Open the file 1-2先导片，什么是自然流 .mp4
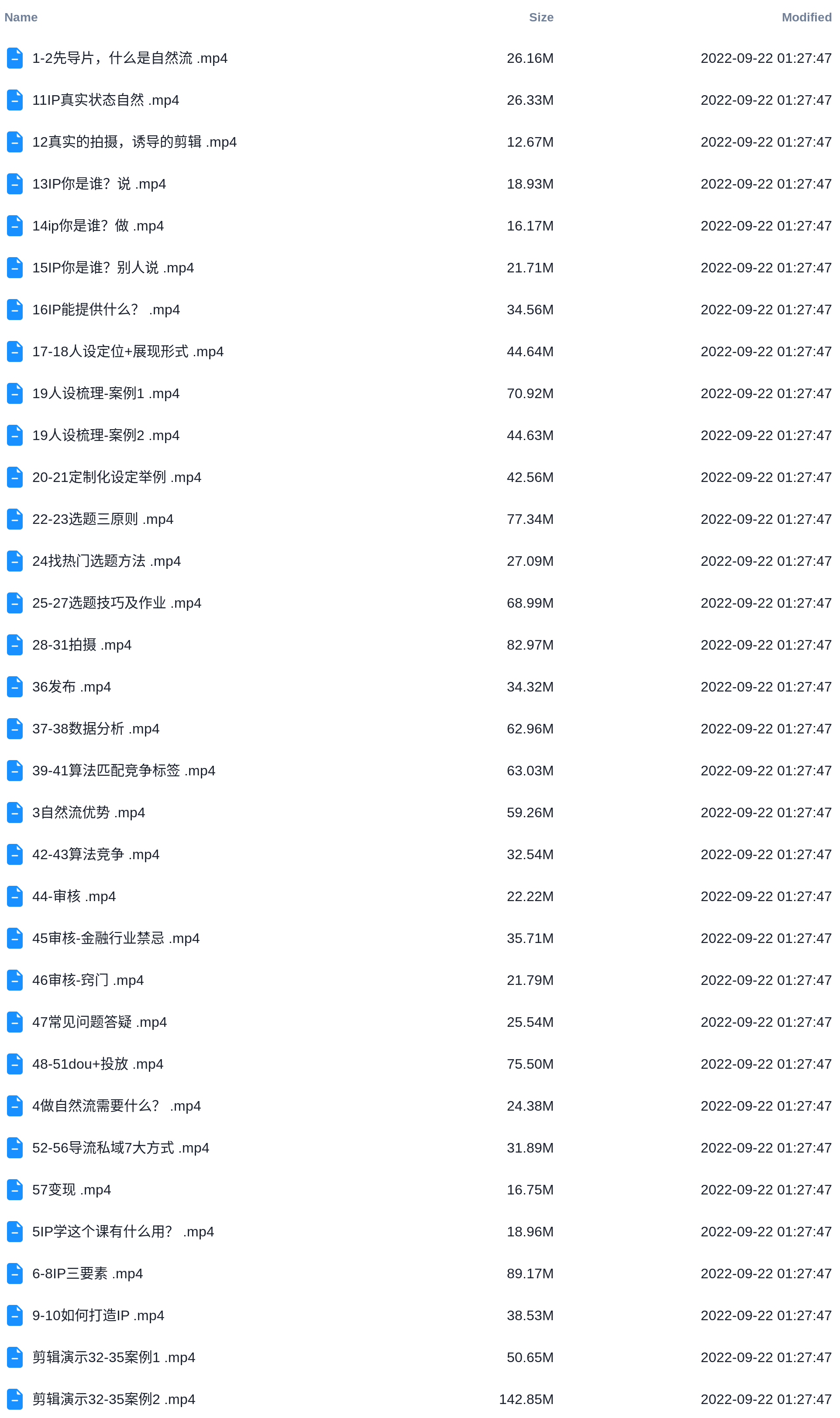Viewport: 840px width, 1418px height. coord(130,58)
